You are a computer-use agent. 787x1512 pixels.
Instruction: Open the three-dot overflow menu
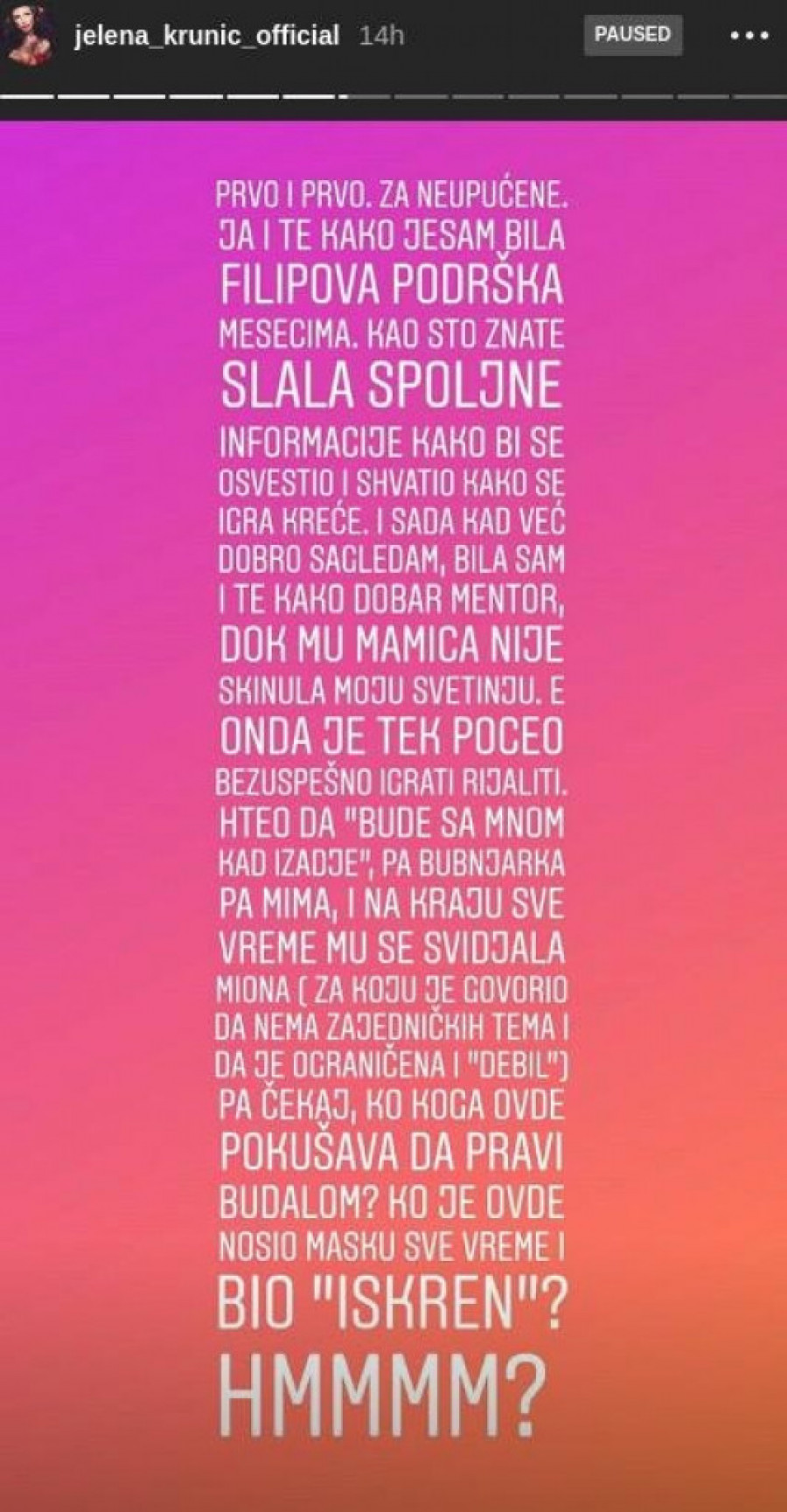coord(749,36)
